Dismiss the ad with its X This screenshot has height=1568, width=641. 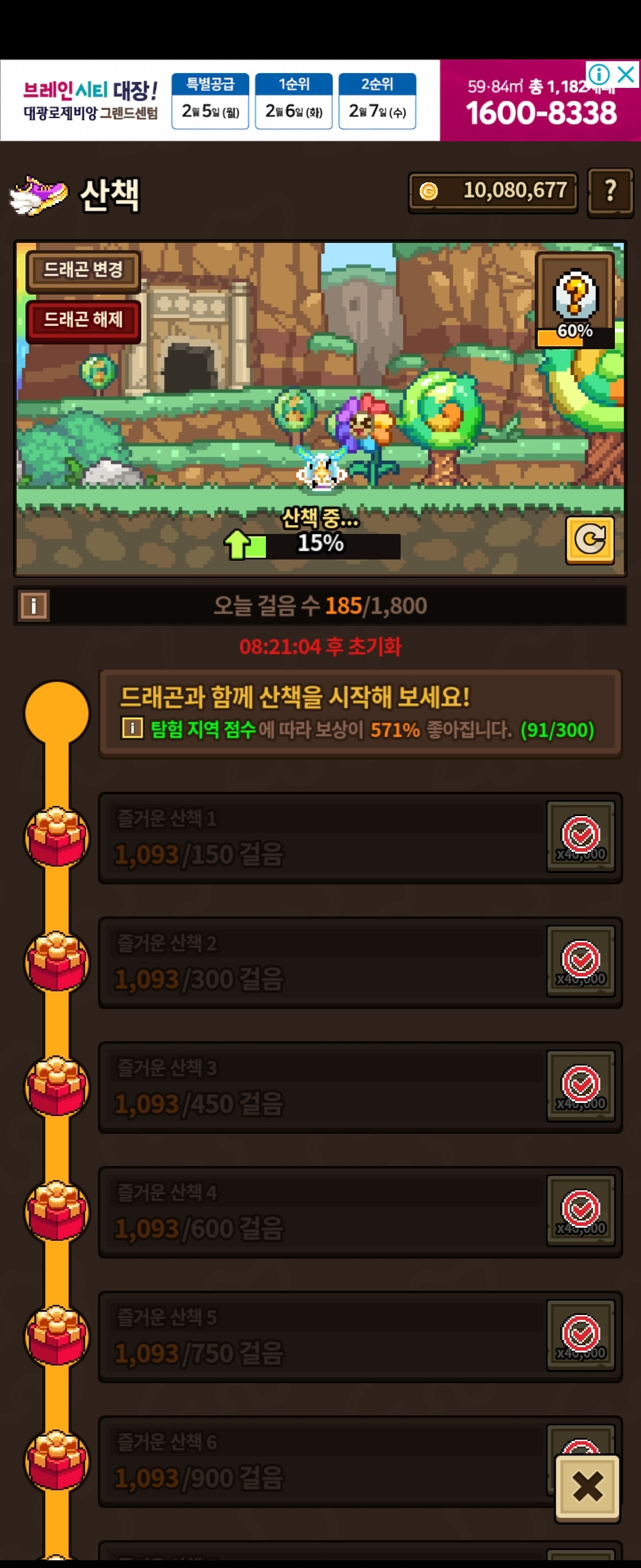point(626,74)
